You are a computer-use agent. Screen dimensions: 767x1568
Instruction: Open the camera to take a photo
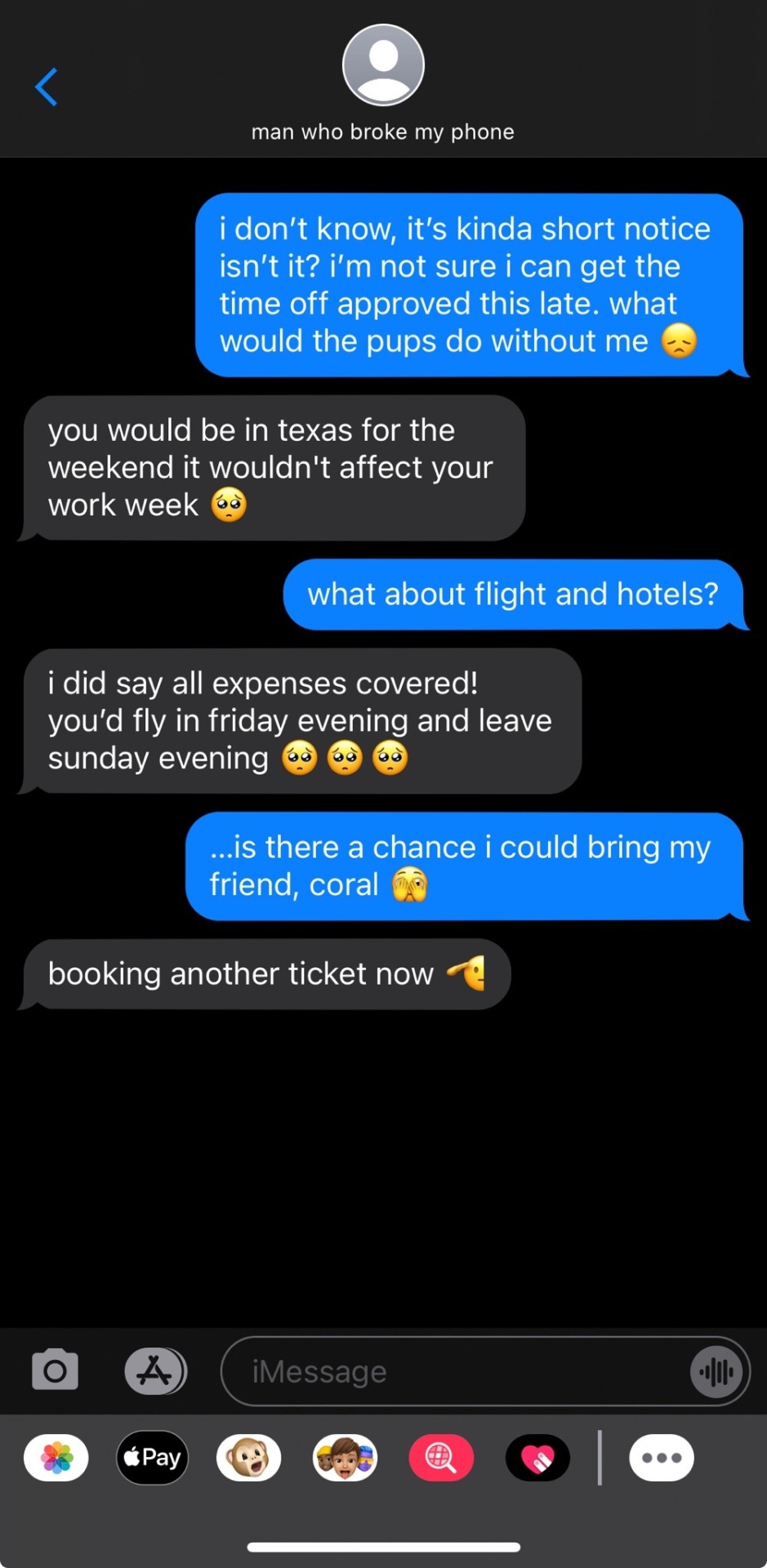pyautogui.click(x=55, y=1370)
